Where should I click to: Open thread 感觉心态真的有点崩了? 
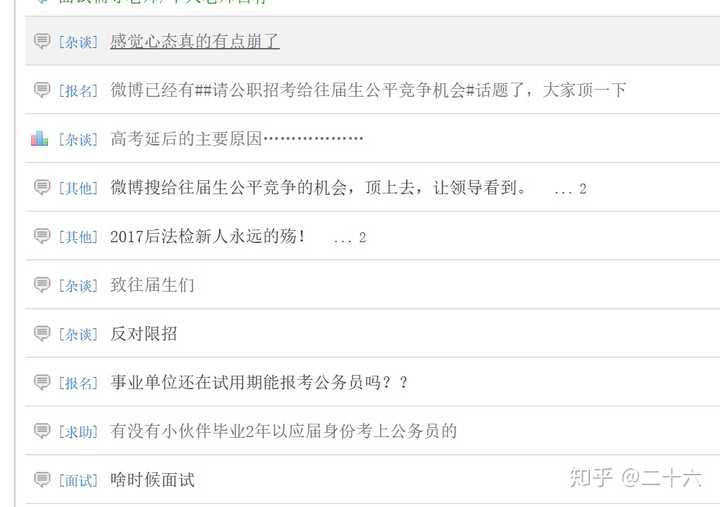[195, 41]
